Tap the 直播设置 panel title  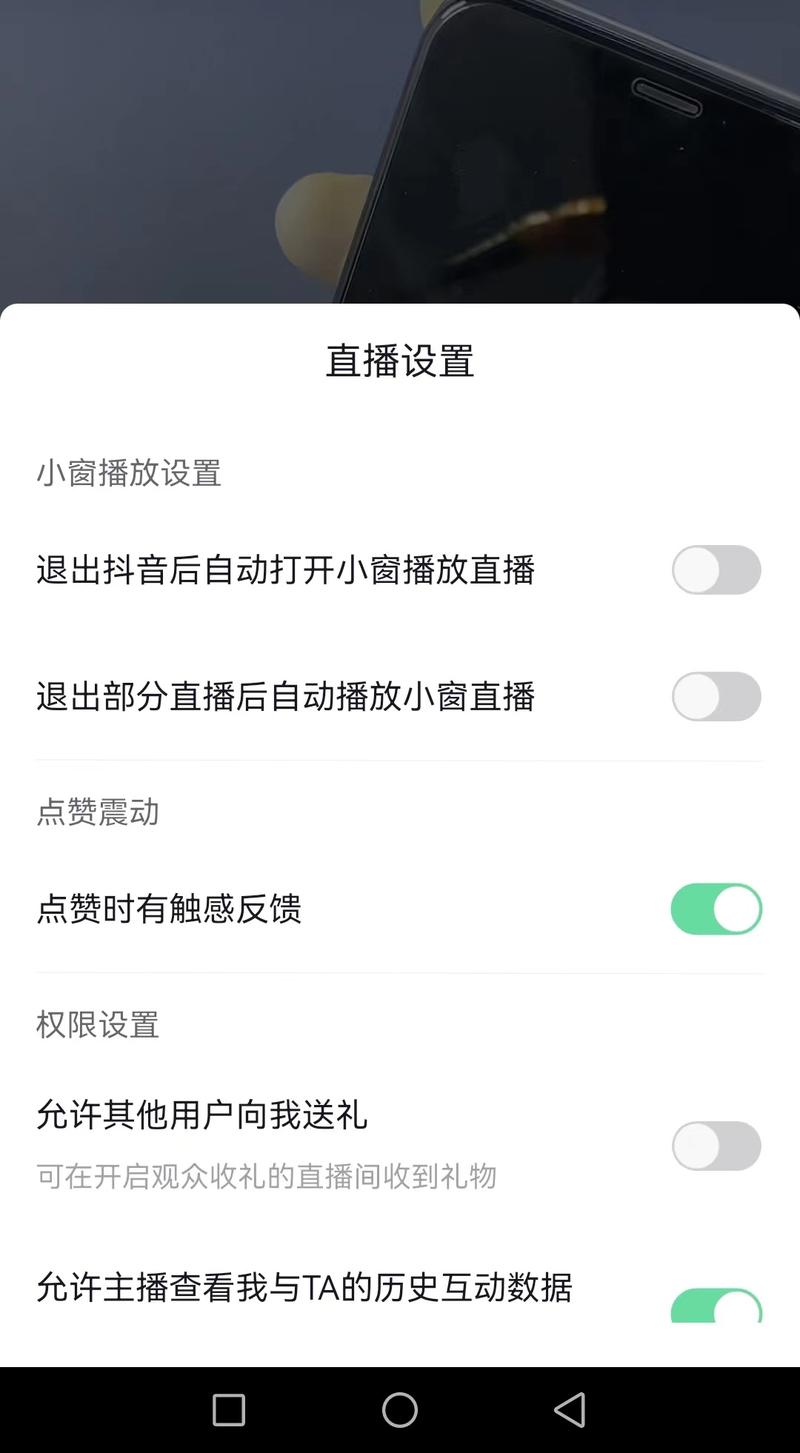click(x=400, y=362)
